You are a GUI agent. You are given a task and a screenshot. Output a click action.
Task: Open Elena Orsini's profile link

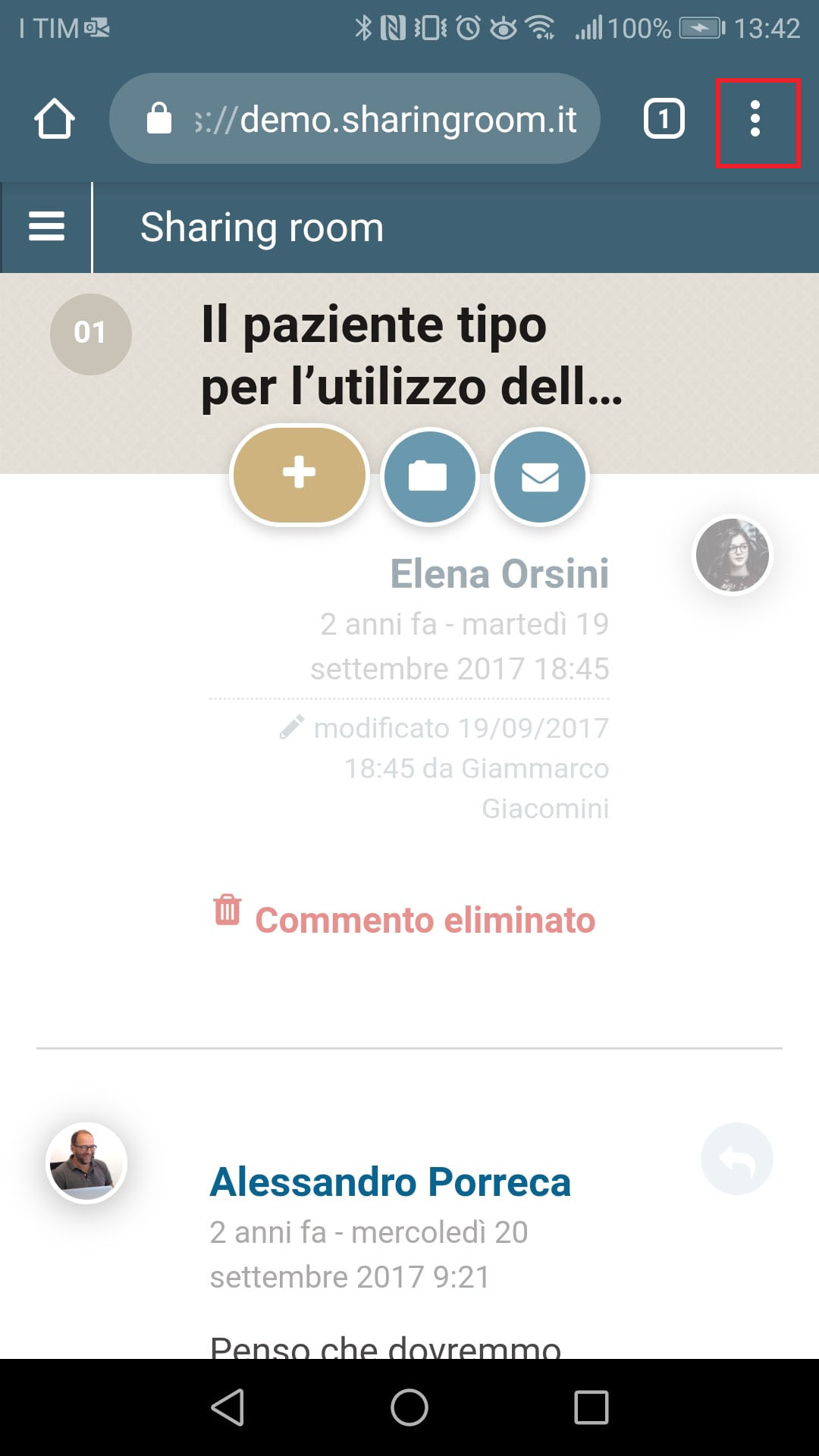tap(499, 574)
